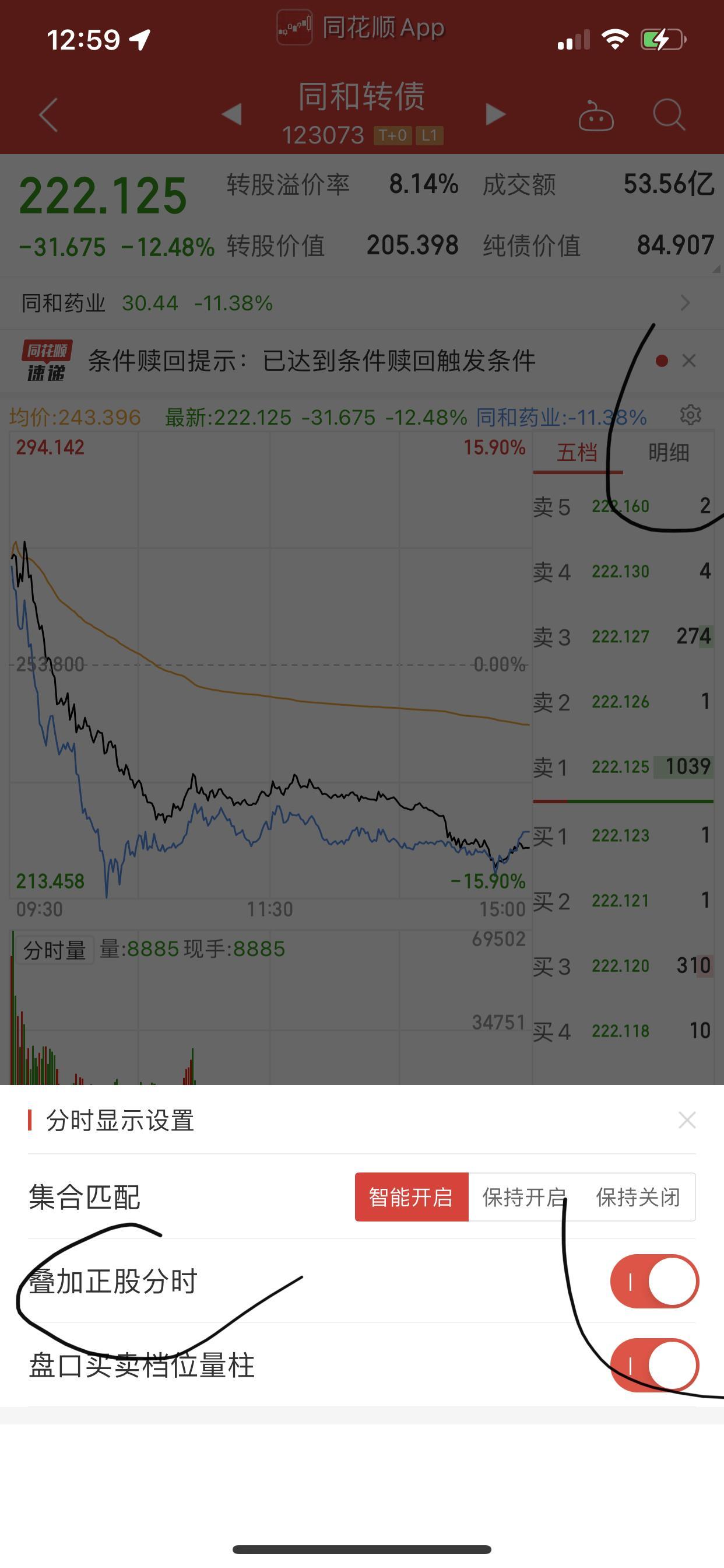The image size is (724, 1568).
Task: Disable the 盘口买卖档位量柱 switch
Action: pos(655,1366)
